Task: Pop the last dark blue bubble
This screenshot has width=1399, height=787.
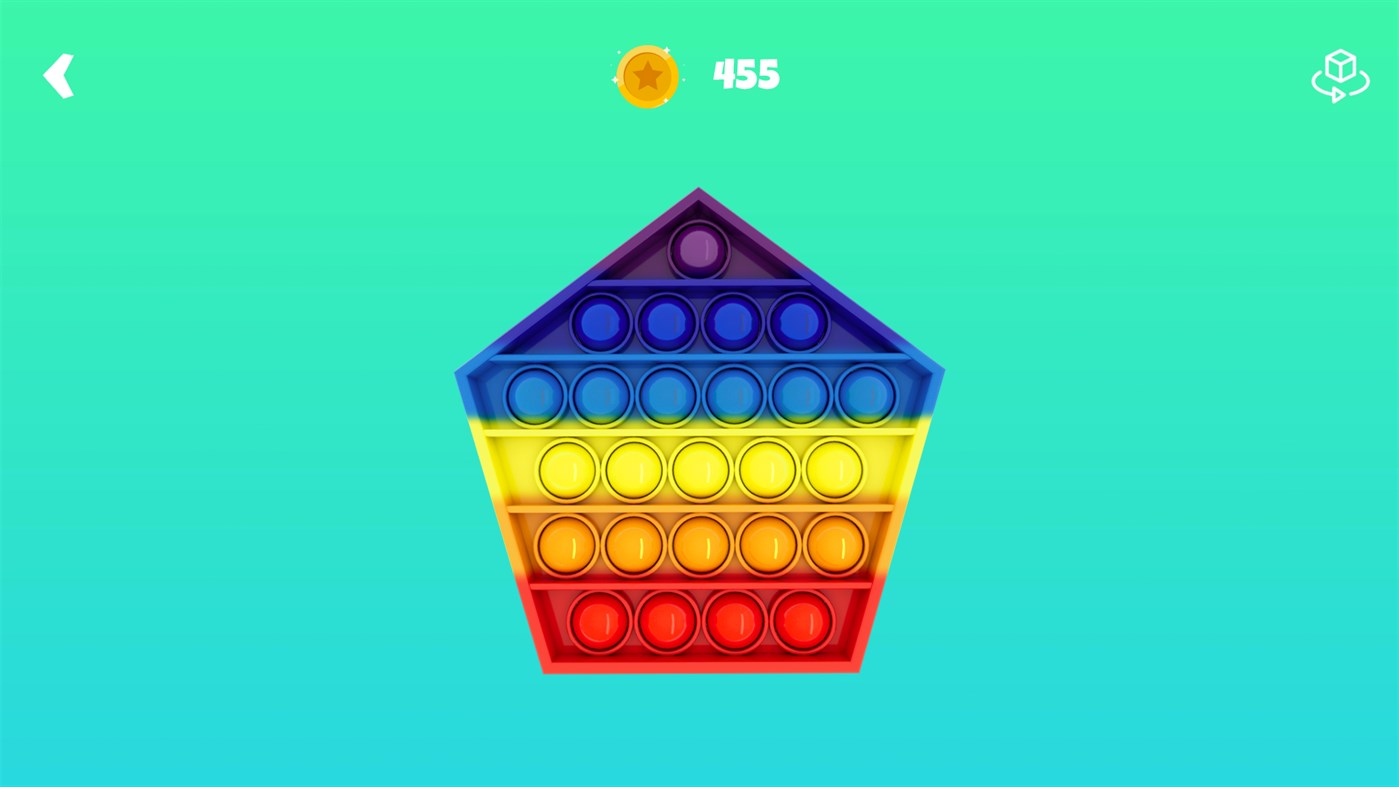Action: [798, 323]
